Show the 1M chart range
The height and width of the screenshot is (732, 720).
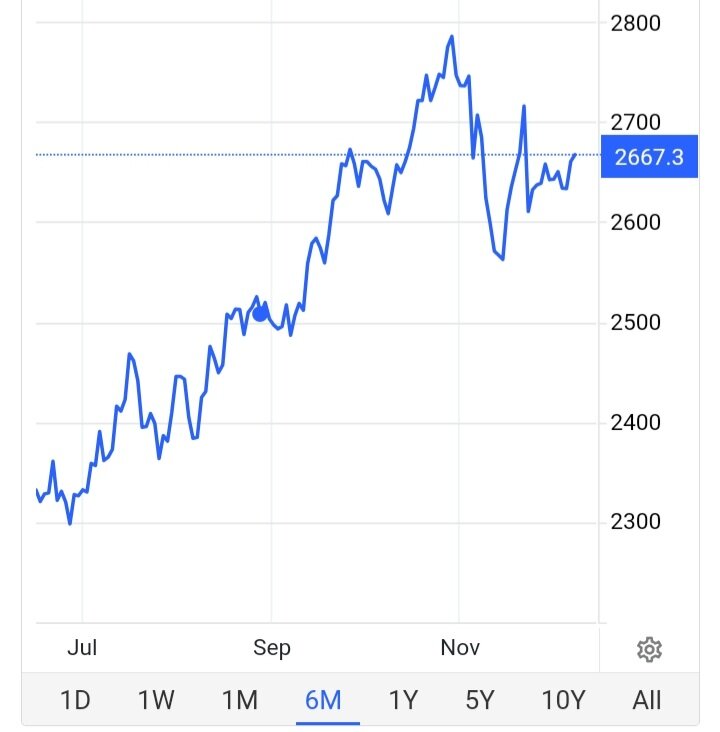coord(240,699)
